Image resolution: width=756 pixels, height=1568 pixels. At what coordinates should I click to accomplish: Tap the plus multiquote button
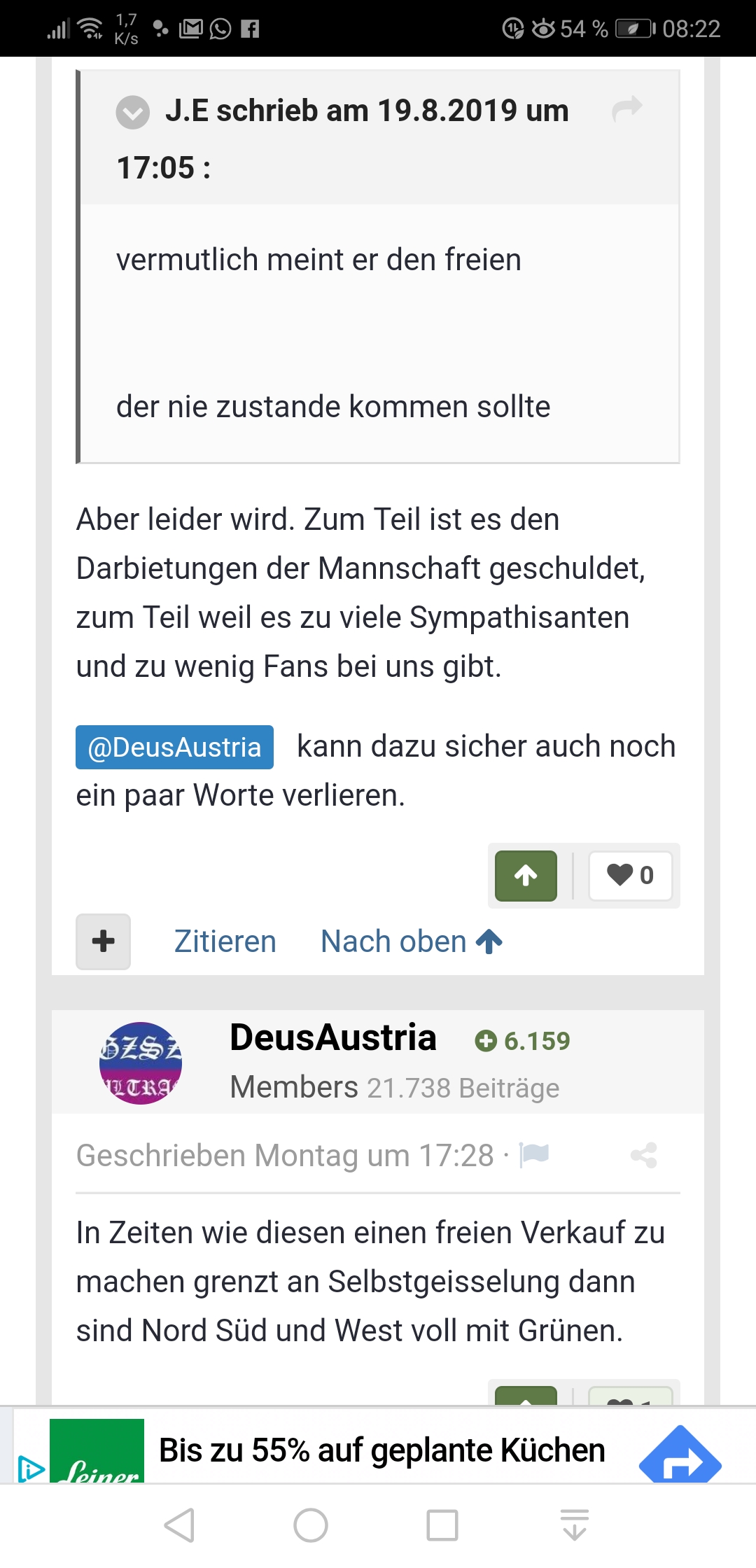(x=104, y=941)
